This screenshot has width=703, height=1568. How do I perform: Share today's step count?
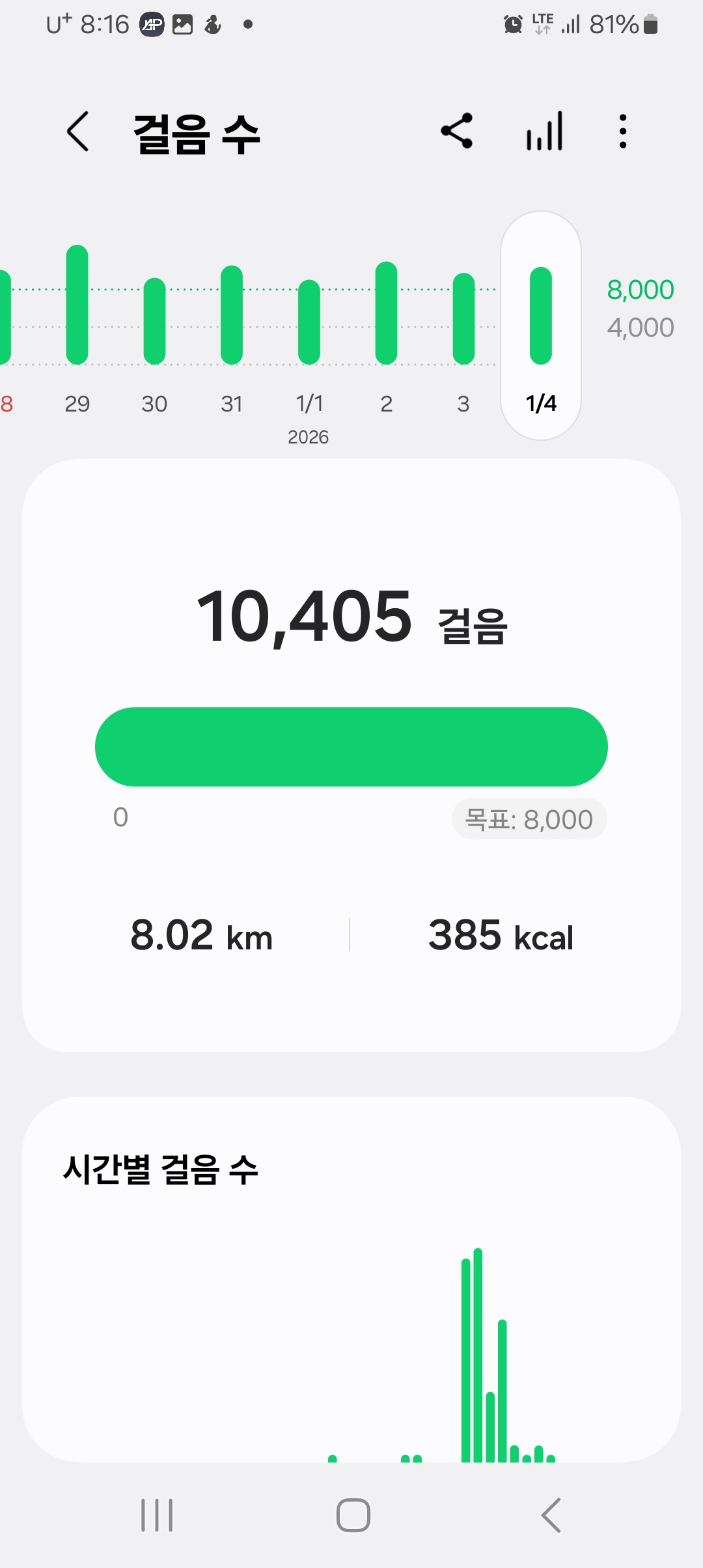(x=457, y=132)
